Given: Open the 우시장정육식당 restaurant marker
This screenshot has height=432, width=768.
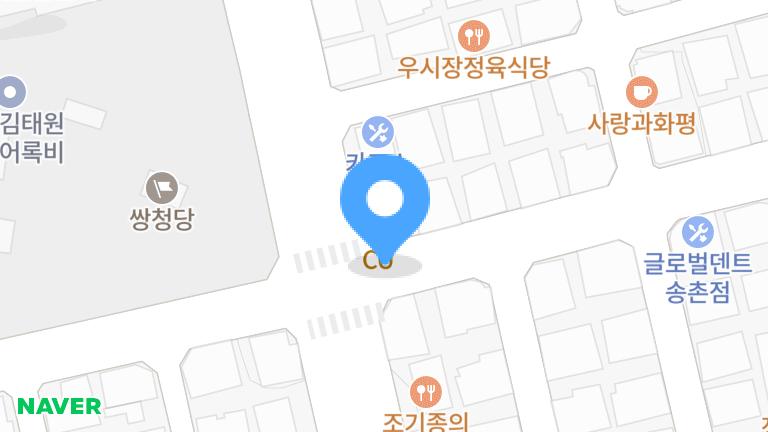Looking at the screenshot, I should click(x=474, y=38).
